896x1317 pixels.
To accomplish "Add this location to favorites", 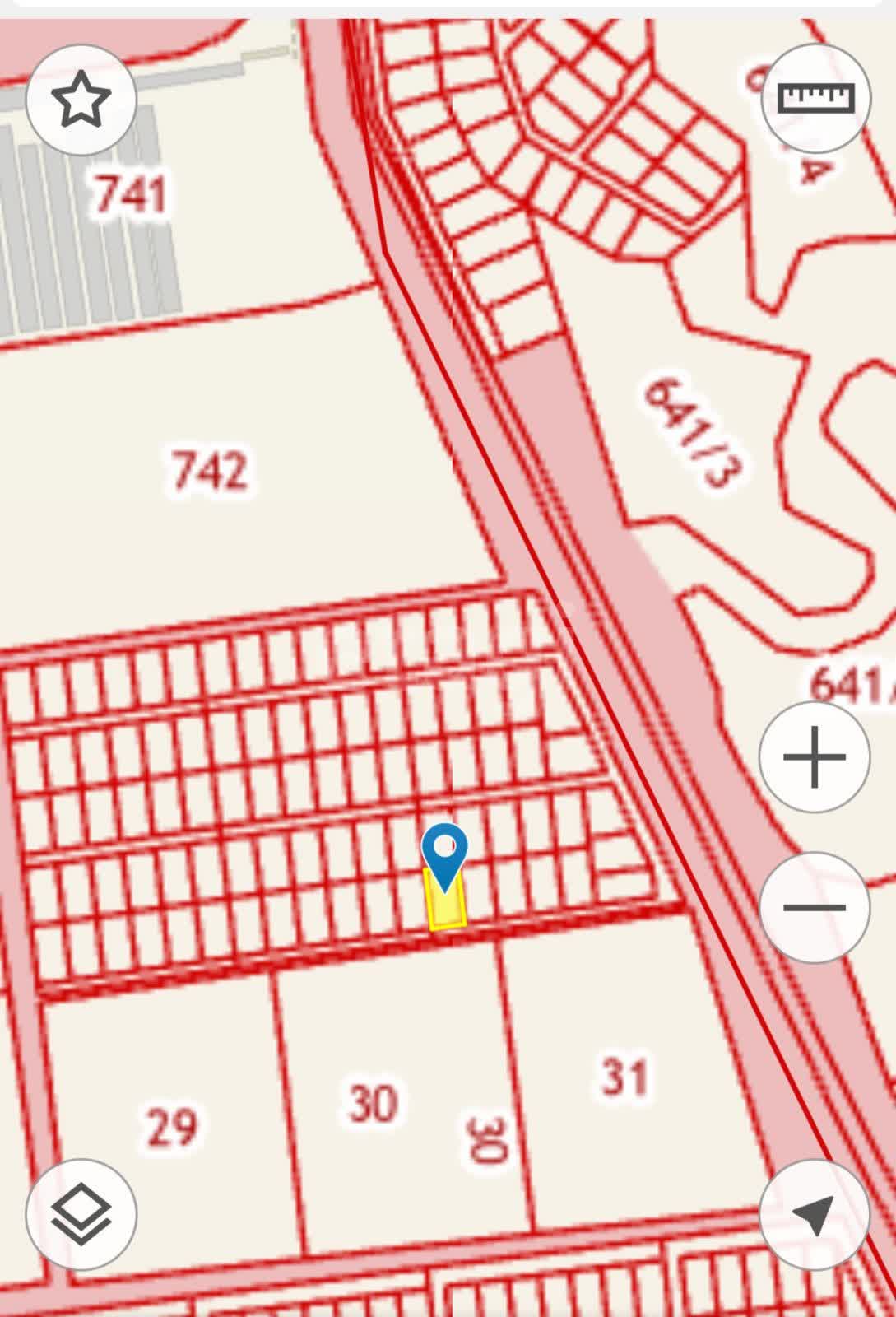I will tap(81, 100).
